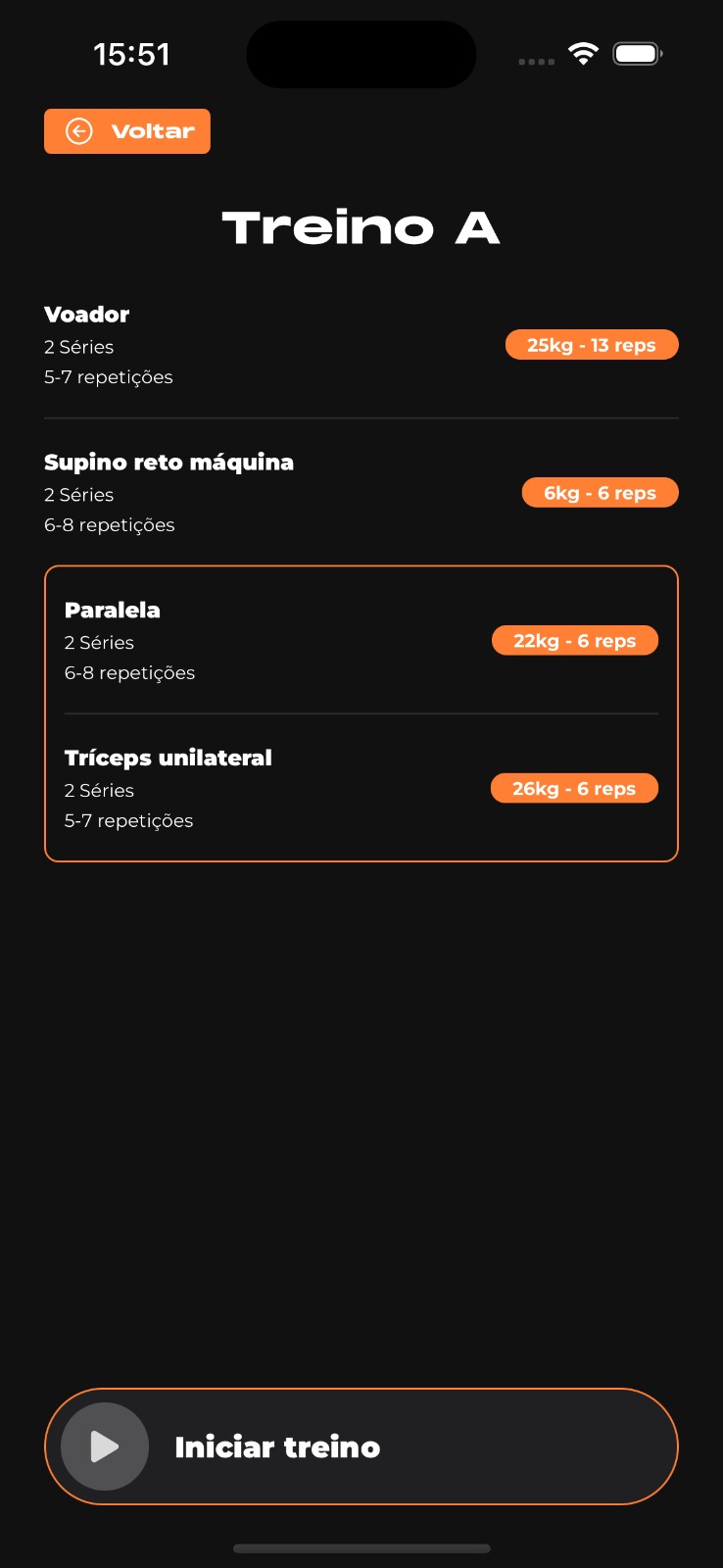Click the 26kg - 6 reps badge
Viewport: 723px width, 1568px height.
tap(574, 787)
